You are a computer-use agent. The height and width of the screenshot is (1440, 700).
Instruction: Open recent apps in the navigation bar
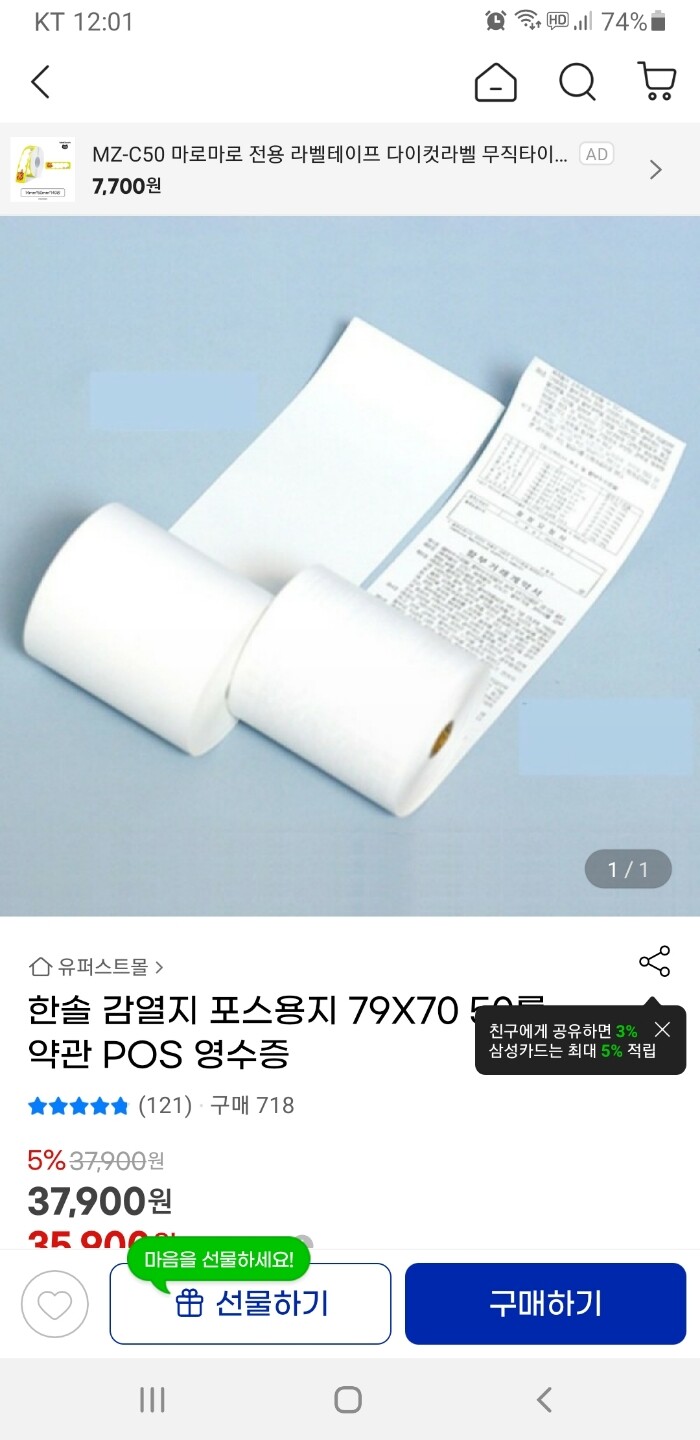click(x=152, y=1399)
